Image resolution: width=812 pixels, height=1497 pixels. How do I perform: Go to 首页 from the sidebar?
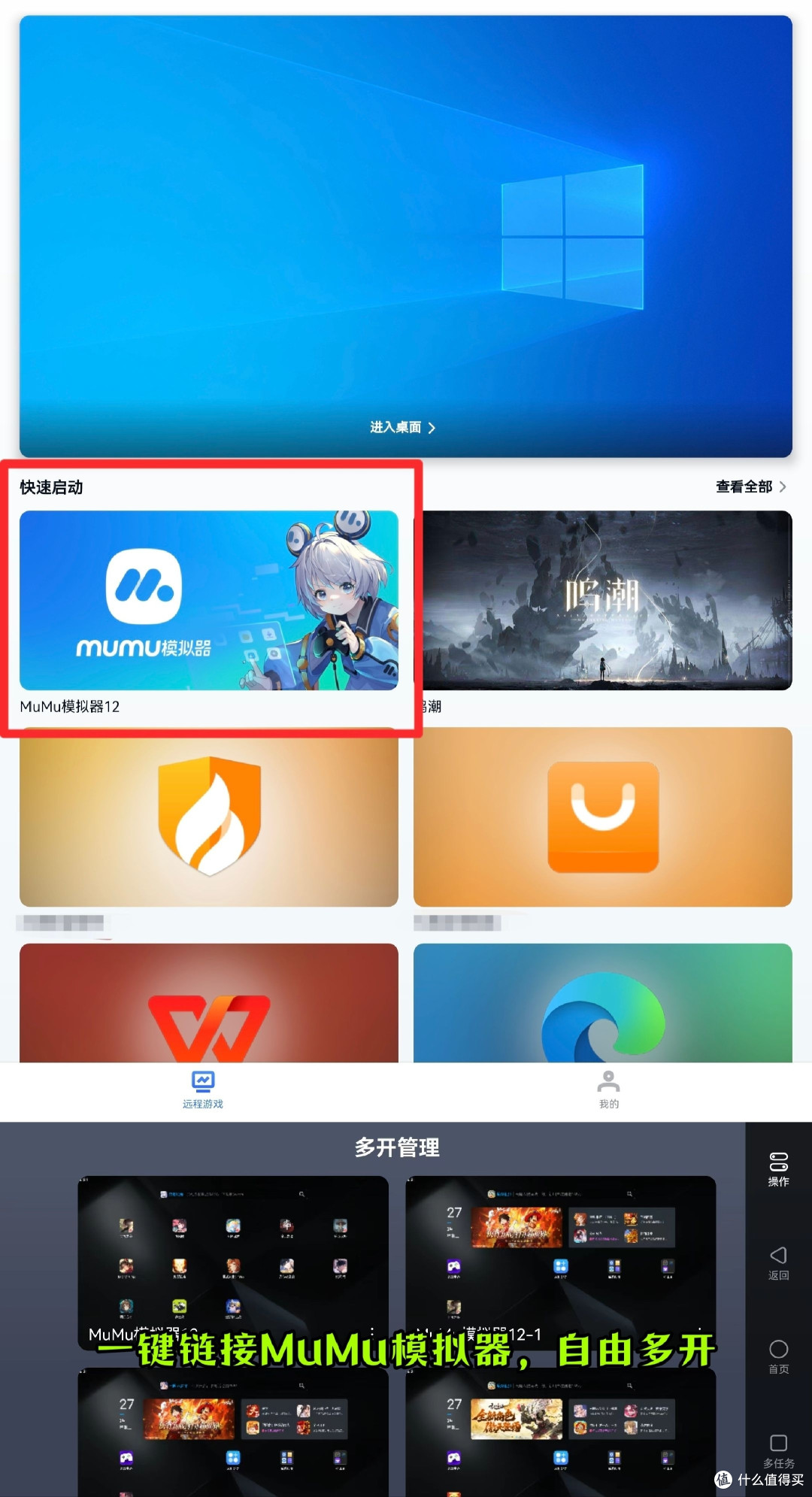pos(778,1356)
